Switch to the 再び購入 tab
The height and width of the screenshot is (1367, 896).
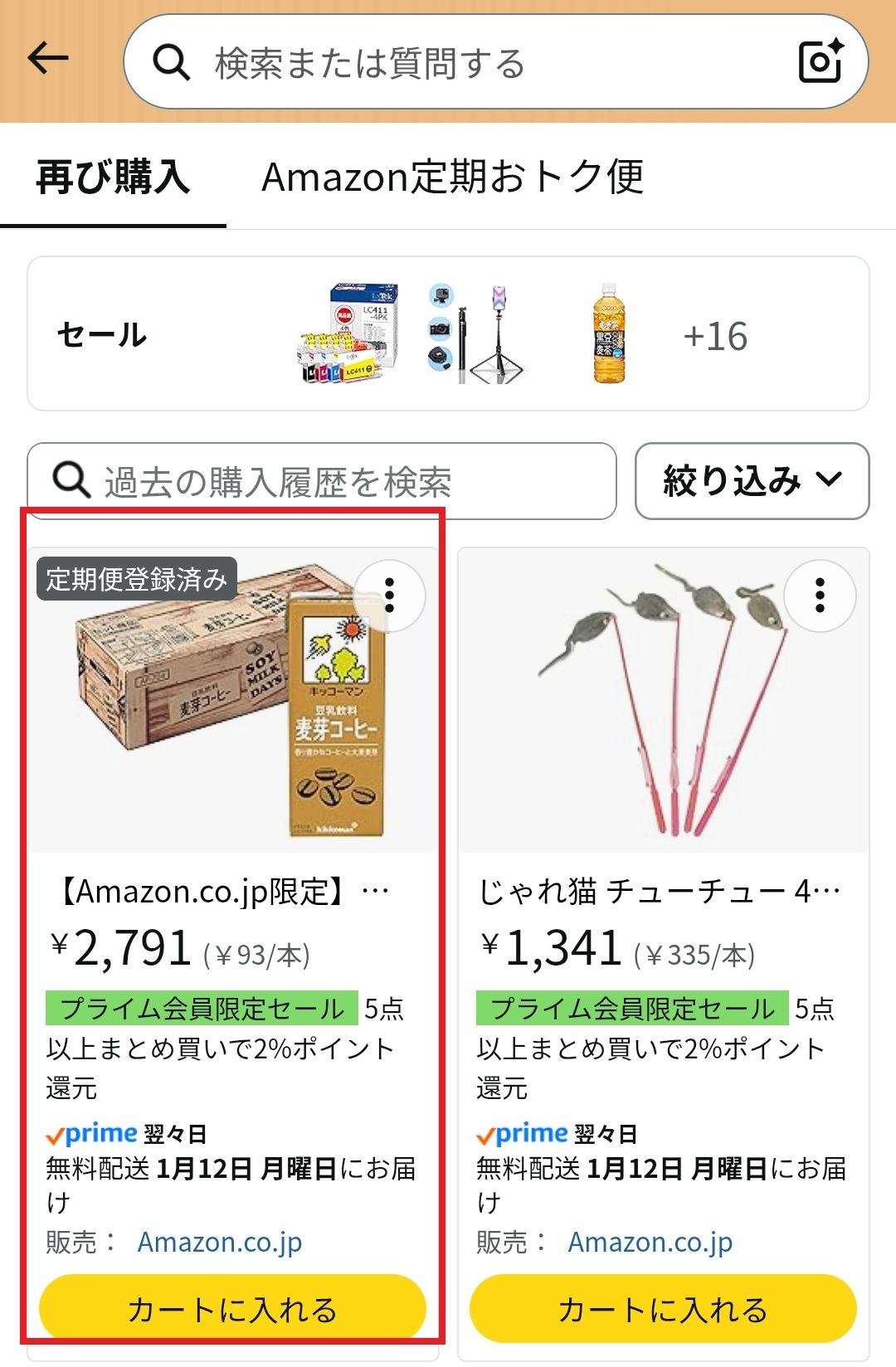coord(114,178)
